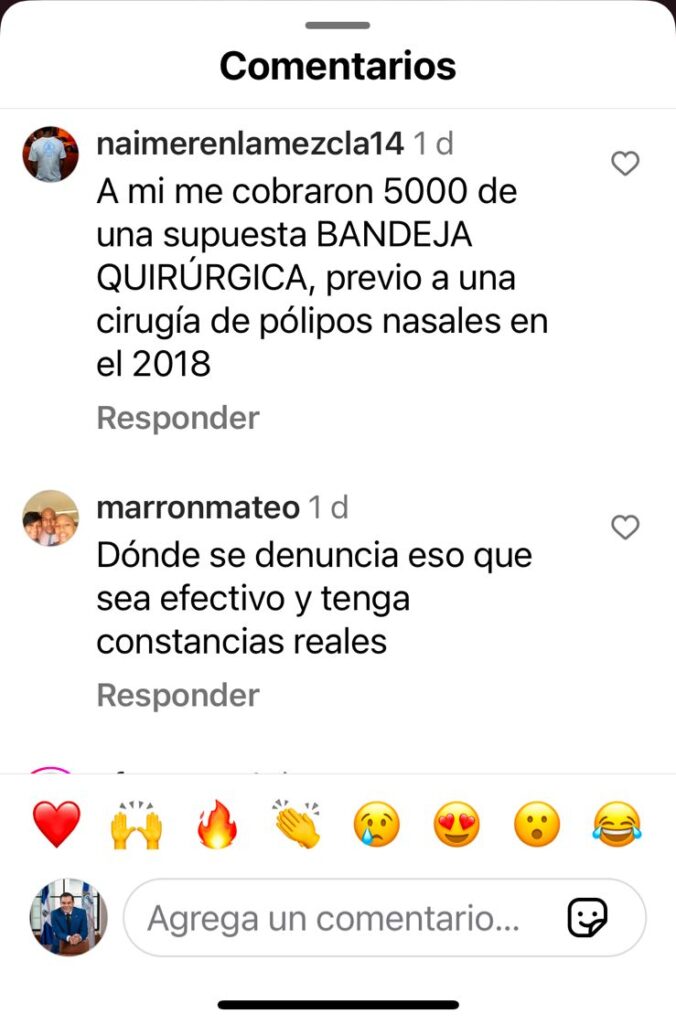Open the sticker picker in comment box
This screenshot has height=1024, width=676.
[587, 918]
